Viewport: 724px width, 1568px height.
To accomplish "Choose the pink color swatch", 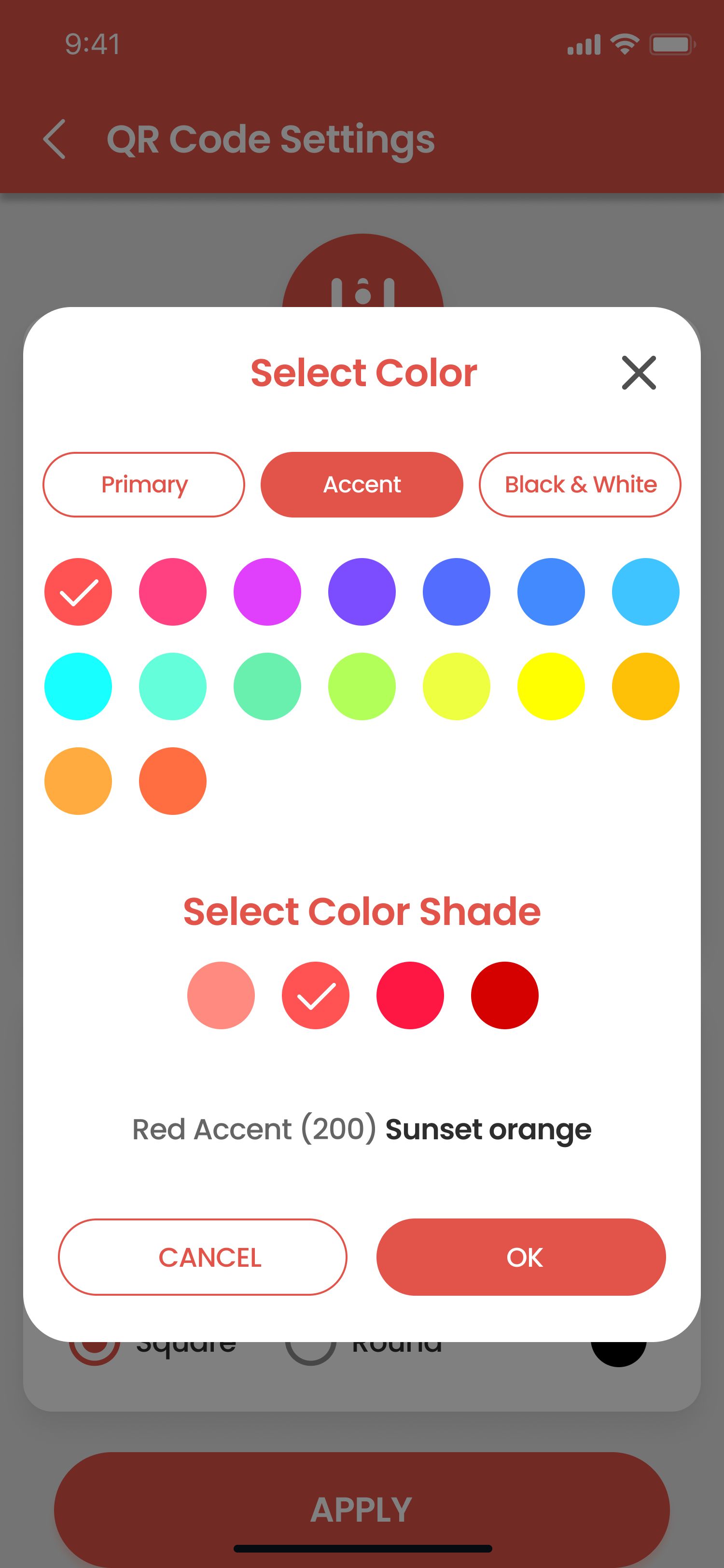I will click(x=172, y=592).
